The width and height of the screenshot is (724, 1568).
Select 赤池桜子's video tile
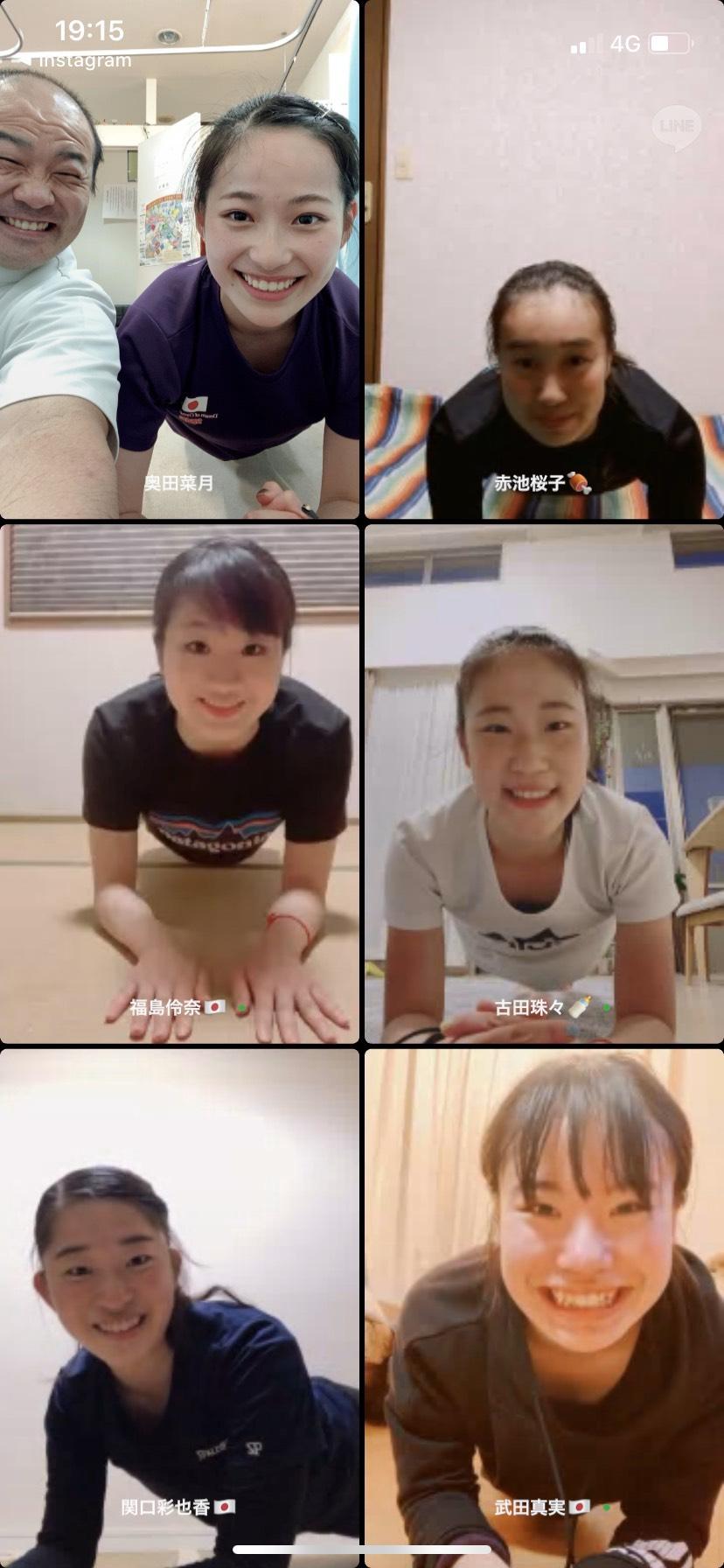pos(544,262)
